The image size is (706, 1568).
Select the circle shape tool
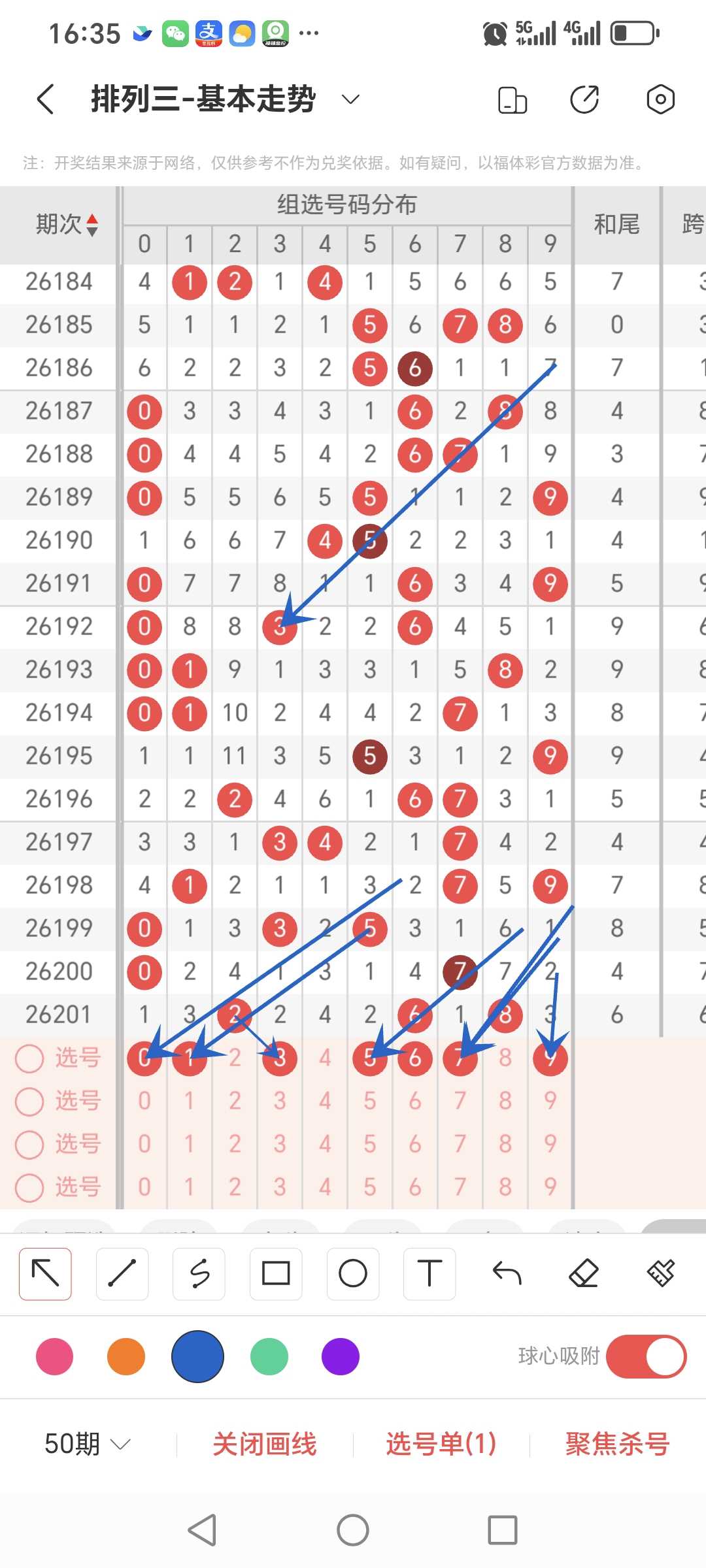click(353, 1273)
